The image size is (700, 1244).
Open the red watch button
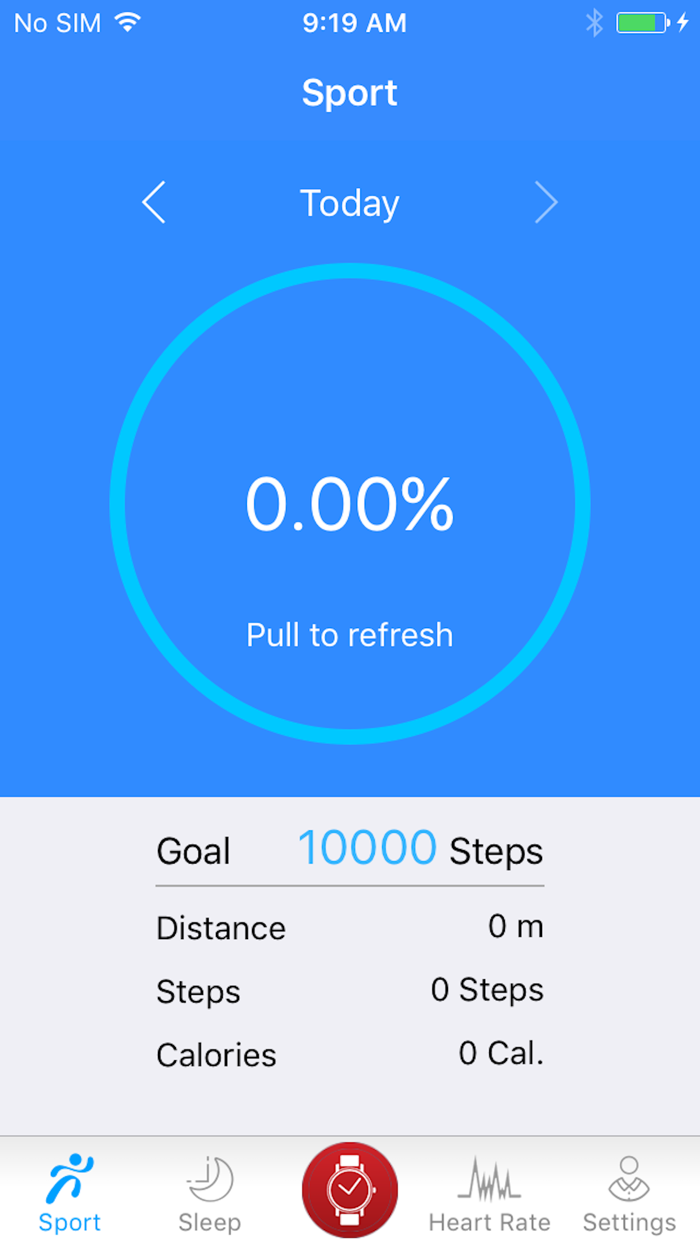pyautogui.click(x=350, y=1190)
